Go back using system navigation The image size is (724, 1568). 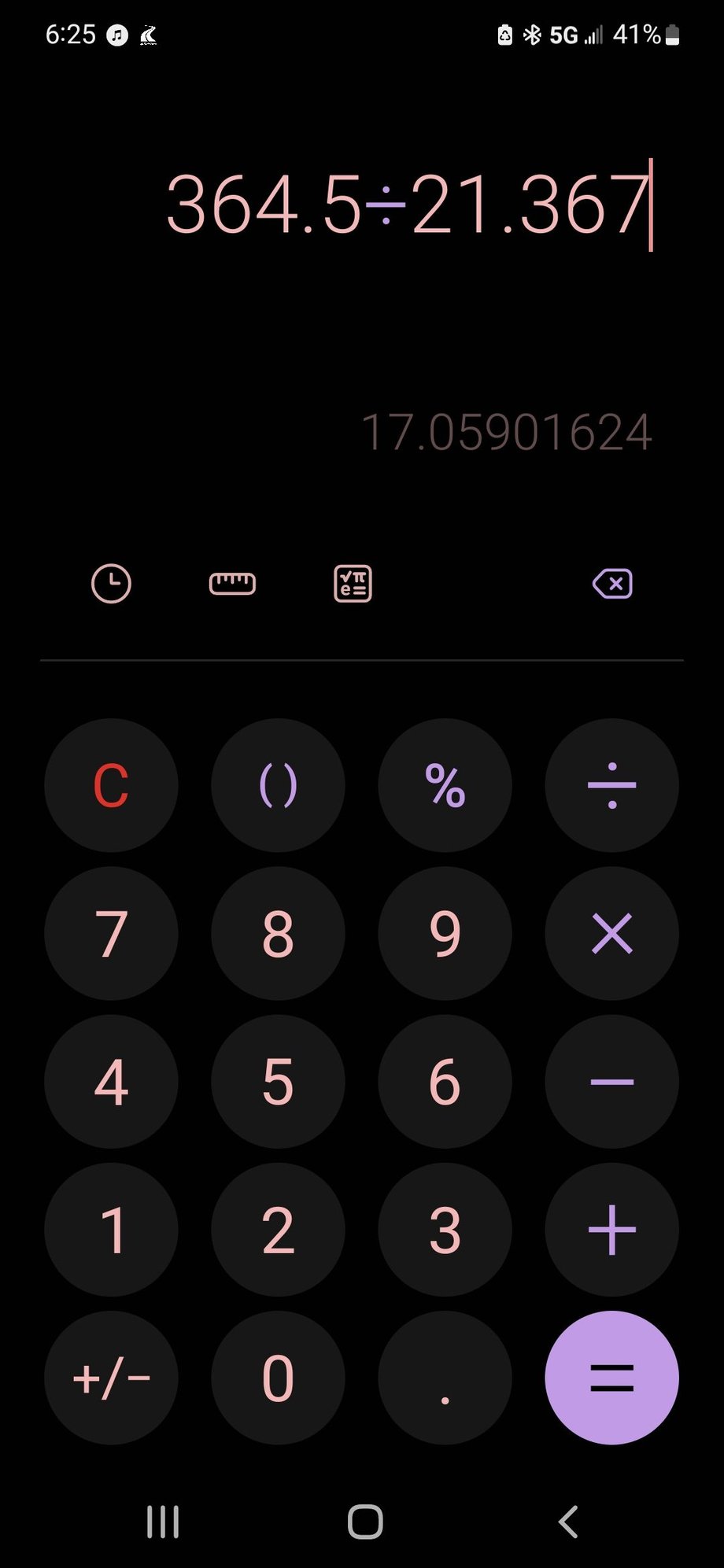[x=568, y=1522]
